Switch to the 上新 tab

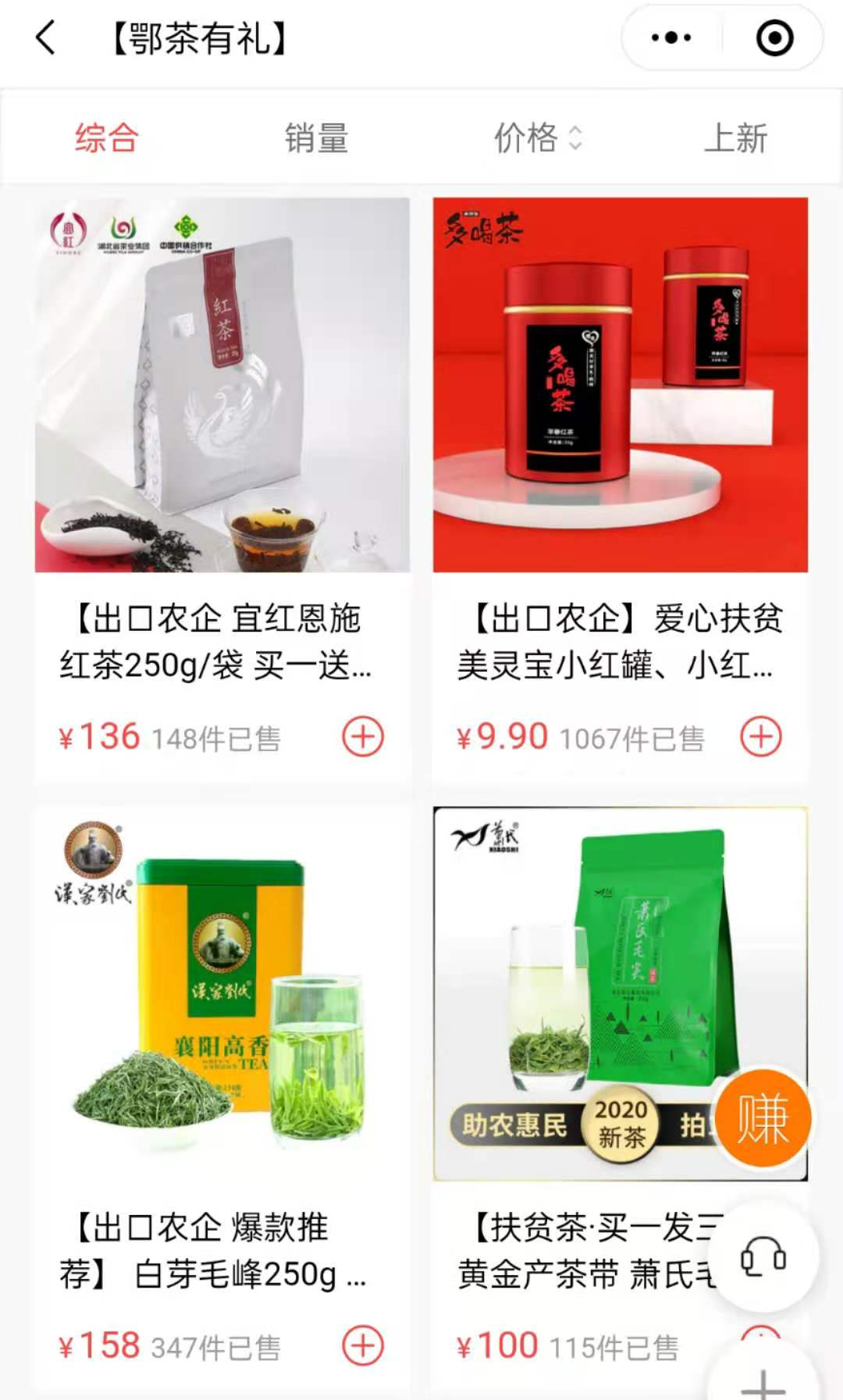[x=735, y=138]
